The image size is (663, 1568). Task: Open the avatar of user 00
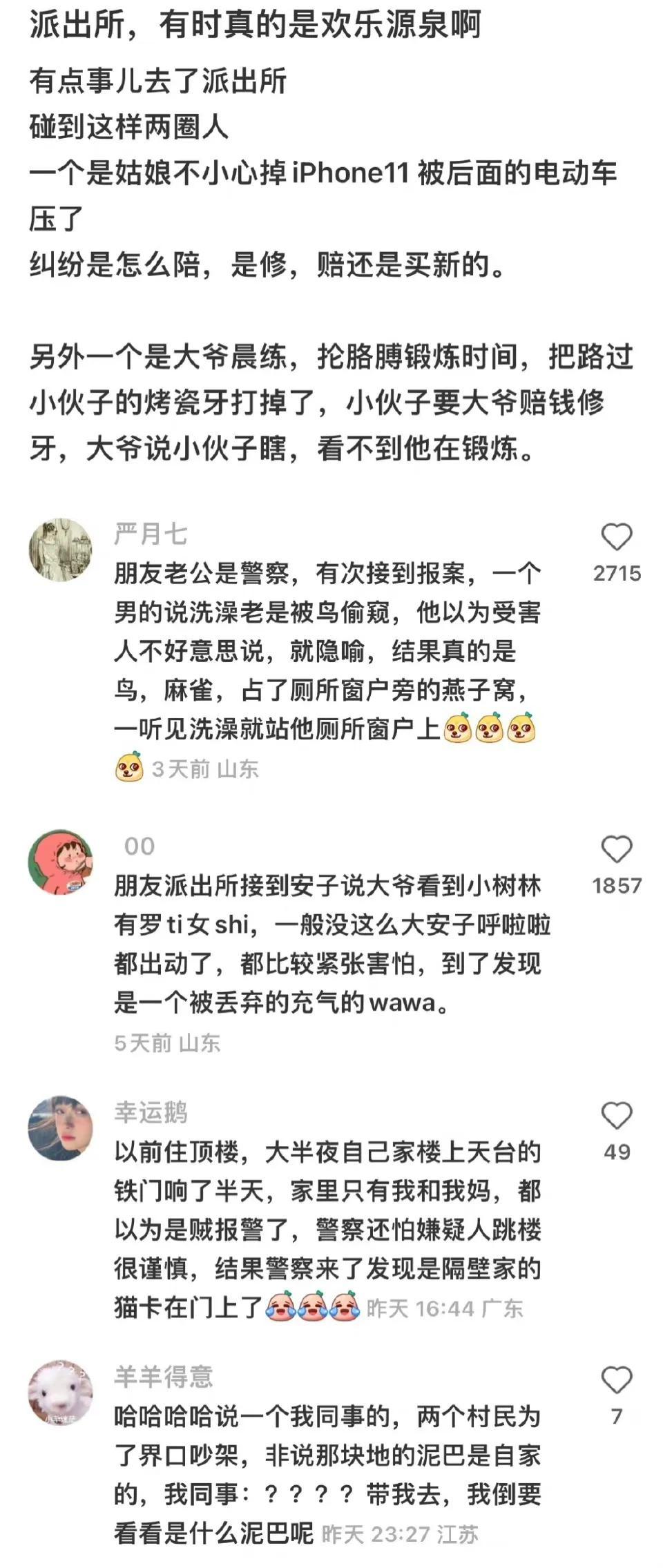(60, 862)
